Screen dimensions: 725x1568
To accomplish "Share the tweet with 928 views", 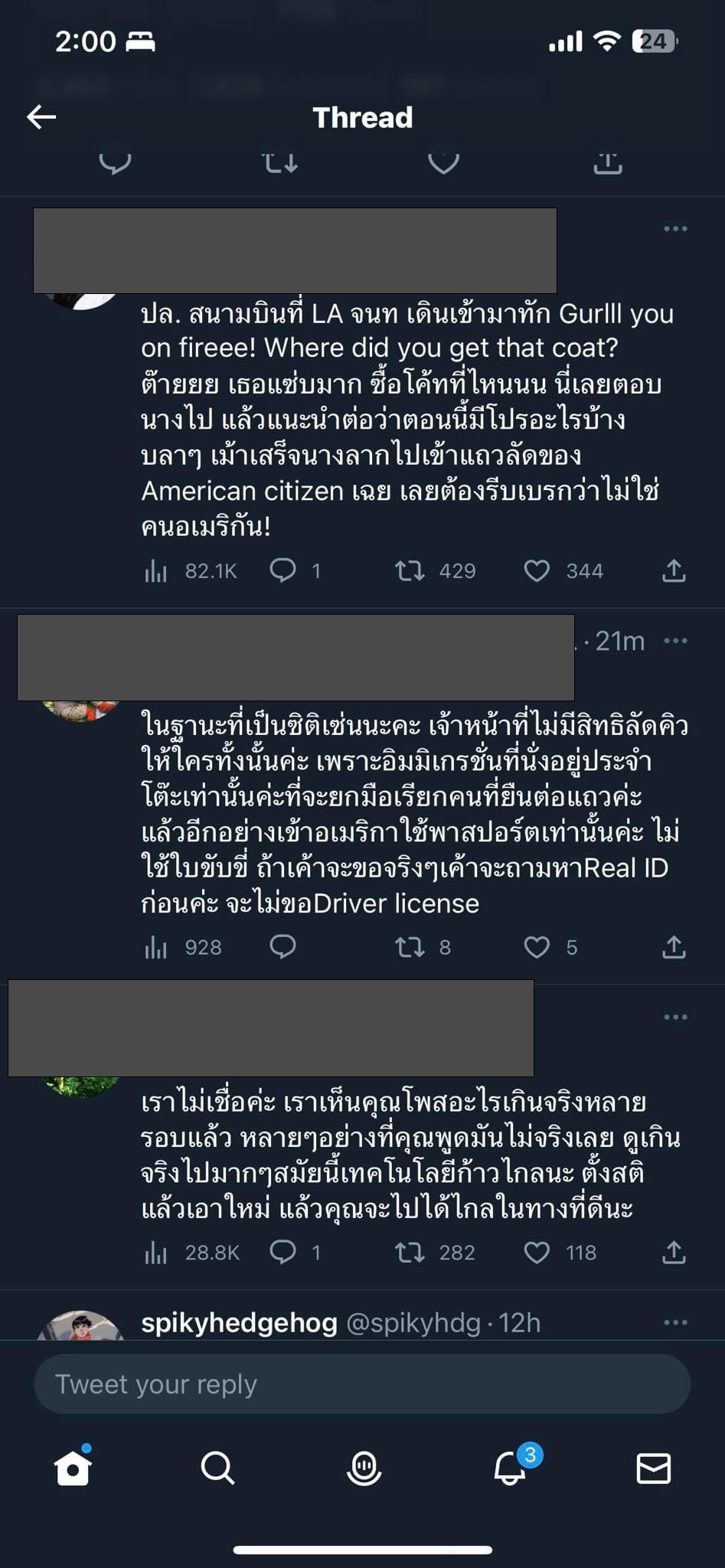I will click(x=674, y=947).
